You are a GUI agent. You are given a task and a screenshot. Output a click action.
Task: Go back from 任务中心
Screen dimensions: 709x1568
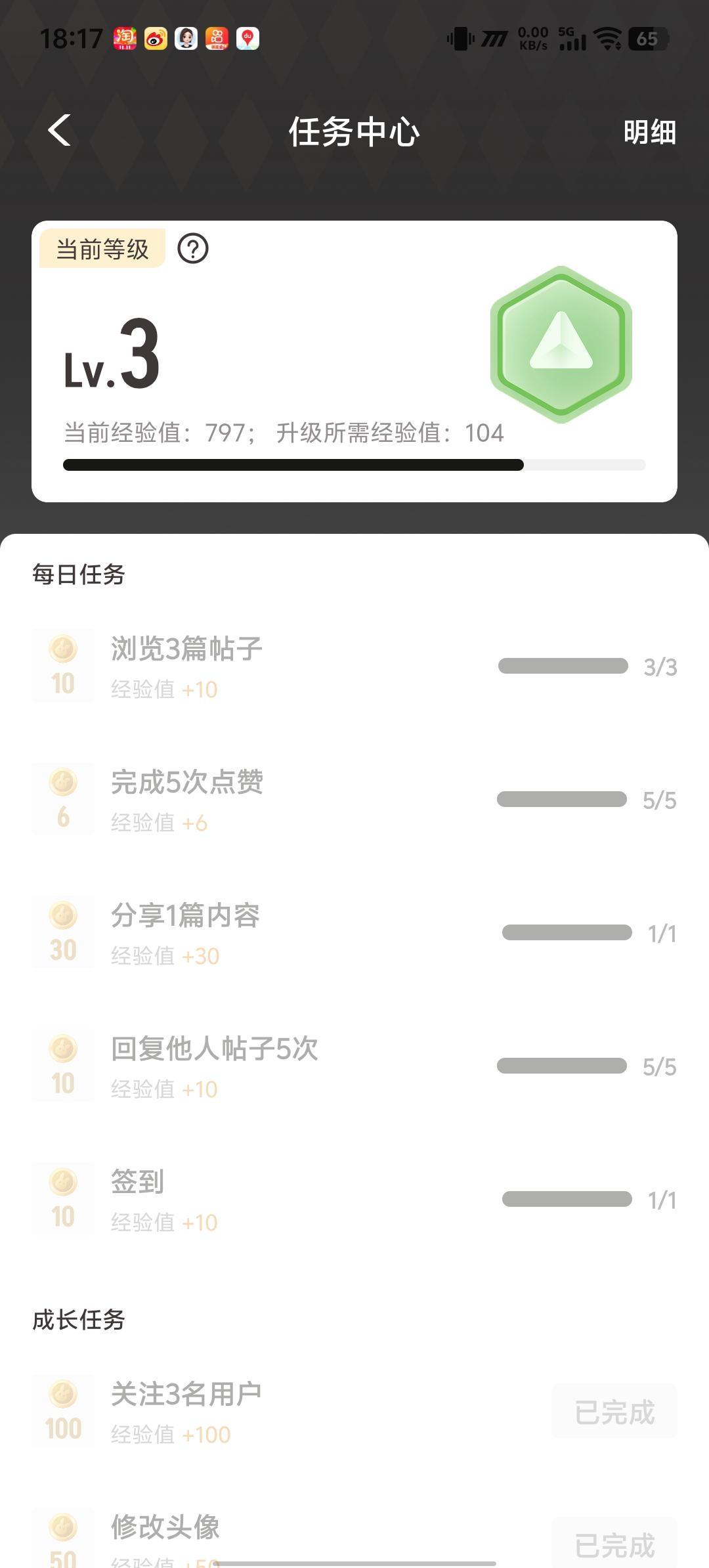pos(59,131)
